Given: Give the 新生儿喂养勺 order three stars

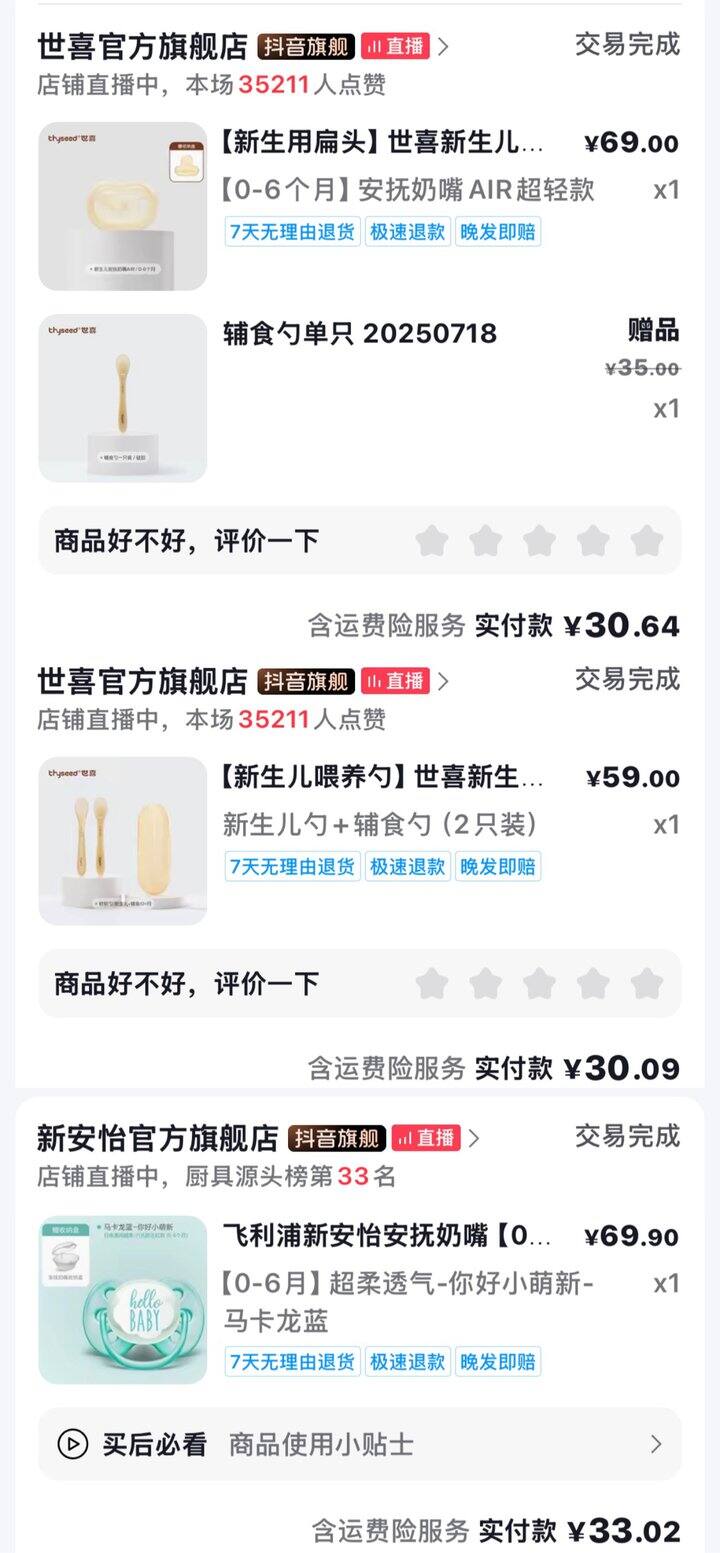Looking at the screenshot, I should [539, 983].
